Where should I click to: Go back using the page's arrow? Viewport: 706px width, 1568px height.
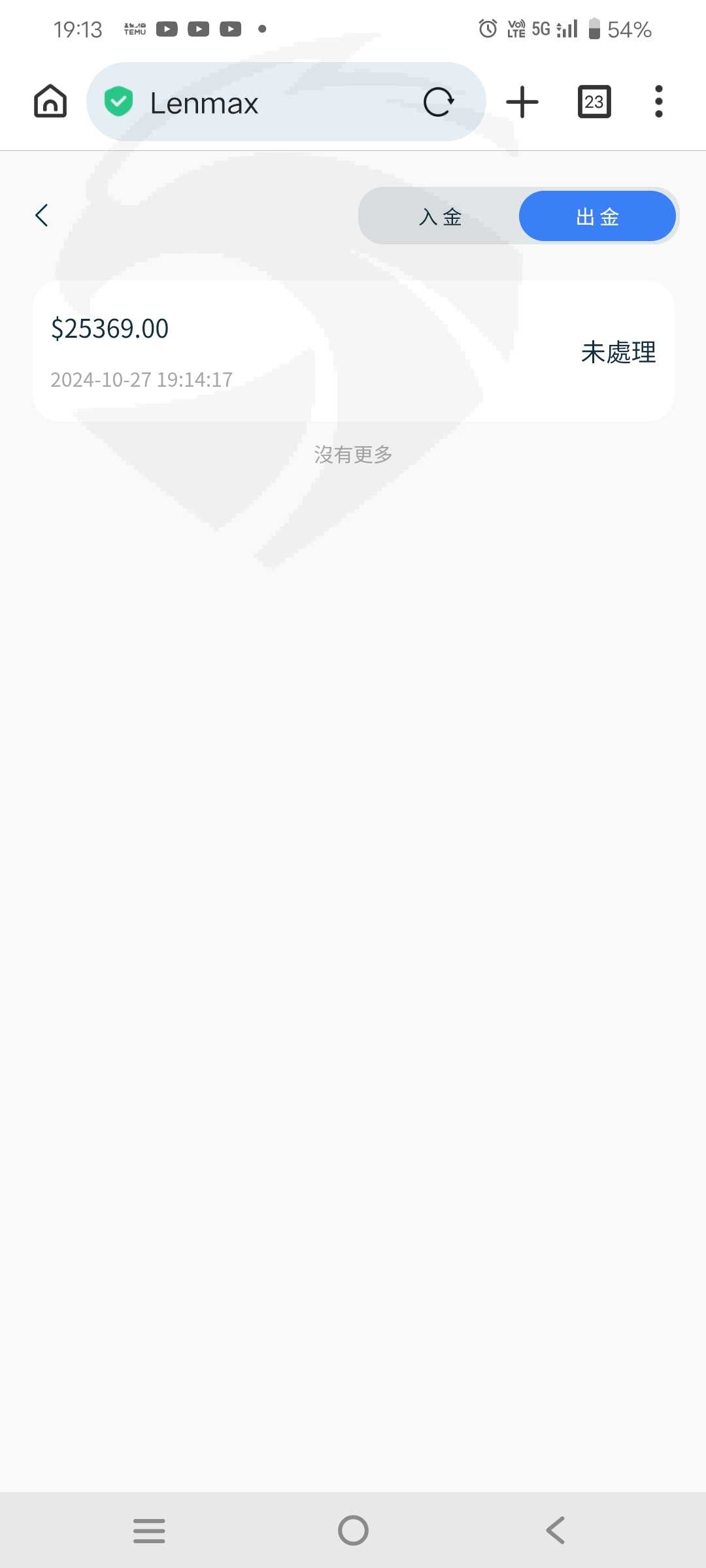coord(42,215)
